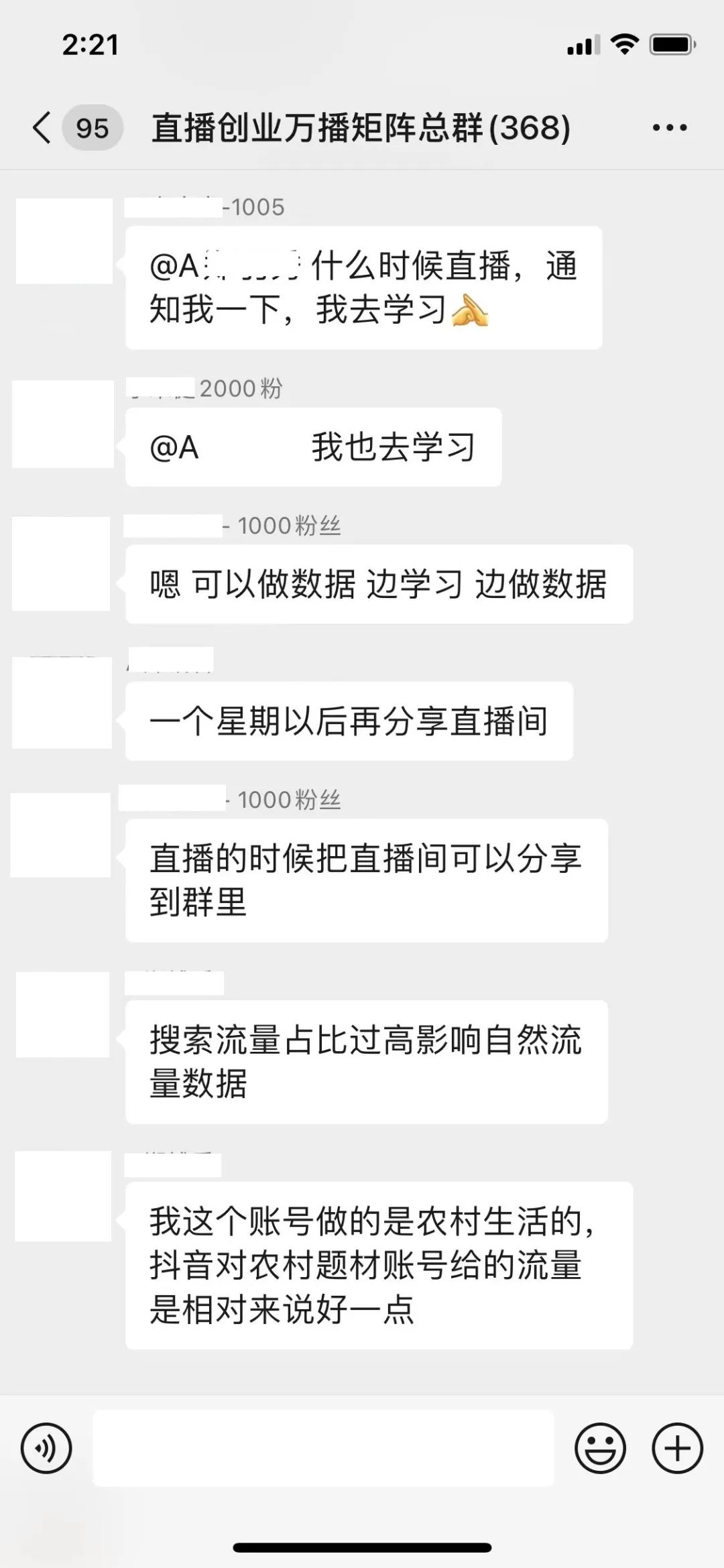The width and height of the screenshot is (724, 1568).
Task: Open avatar beside 农村生活 message
Action: [x=63, y=1196]
